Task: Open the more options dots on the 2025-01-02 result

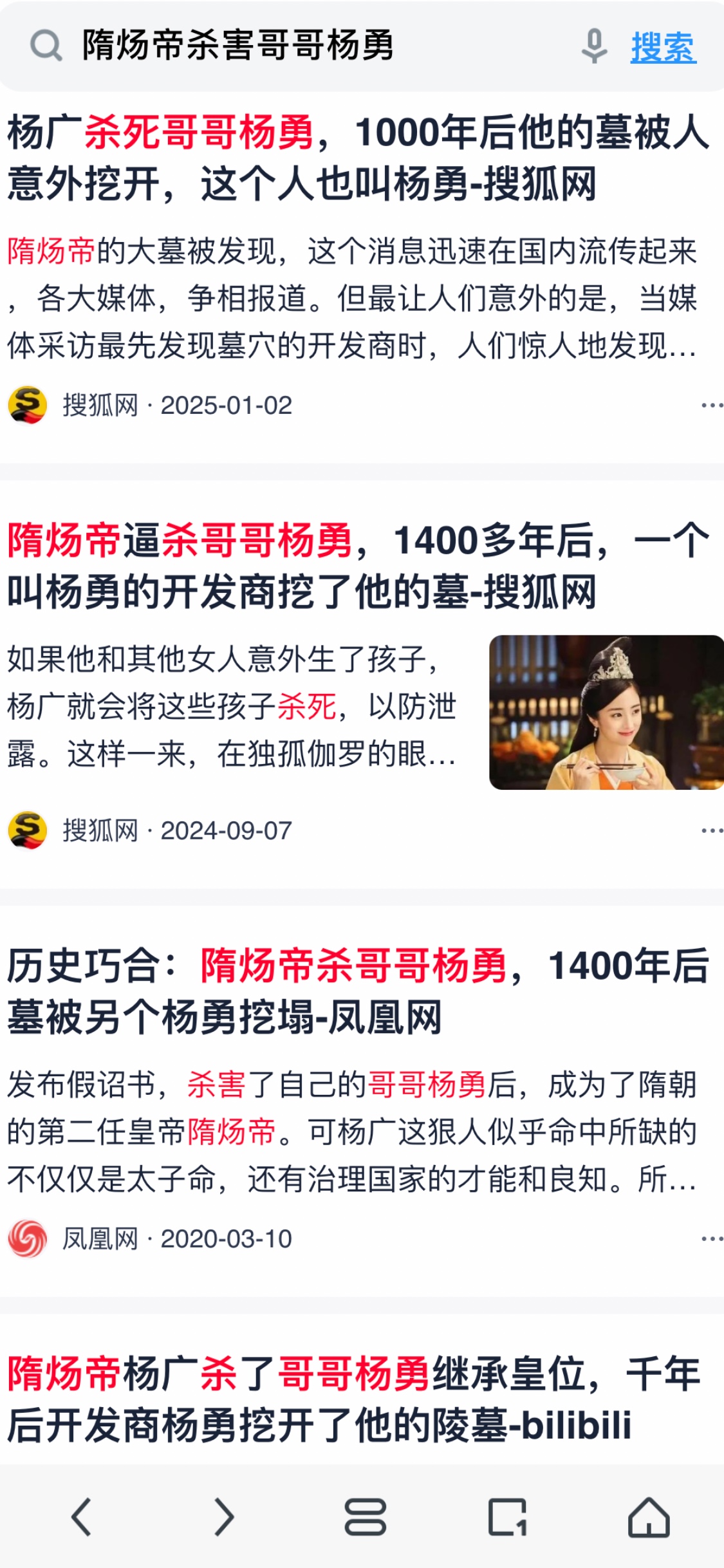Action: point(712,406)
